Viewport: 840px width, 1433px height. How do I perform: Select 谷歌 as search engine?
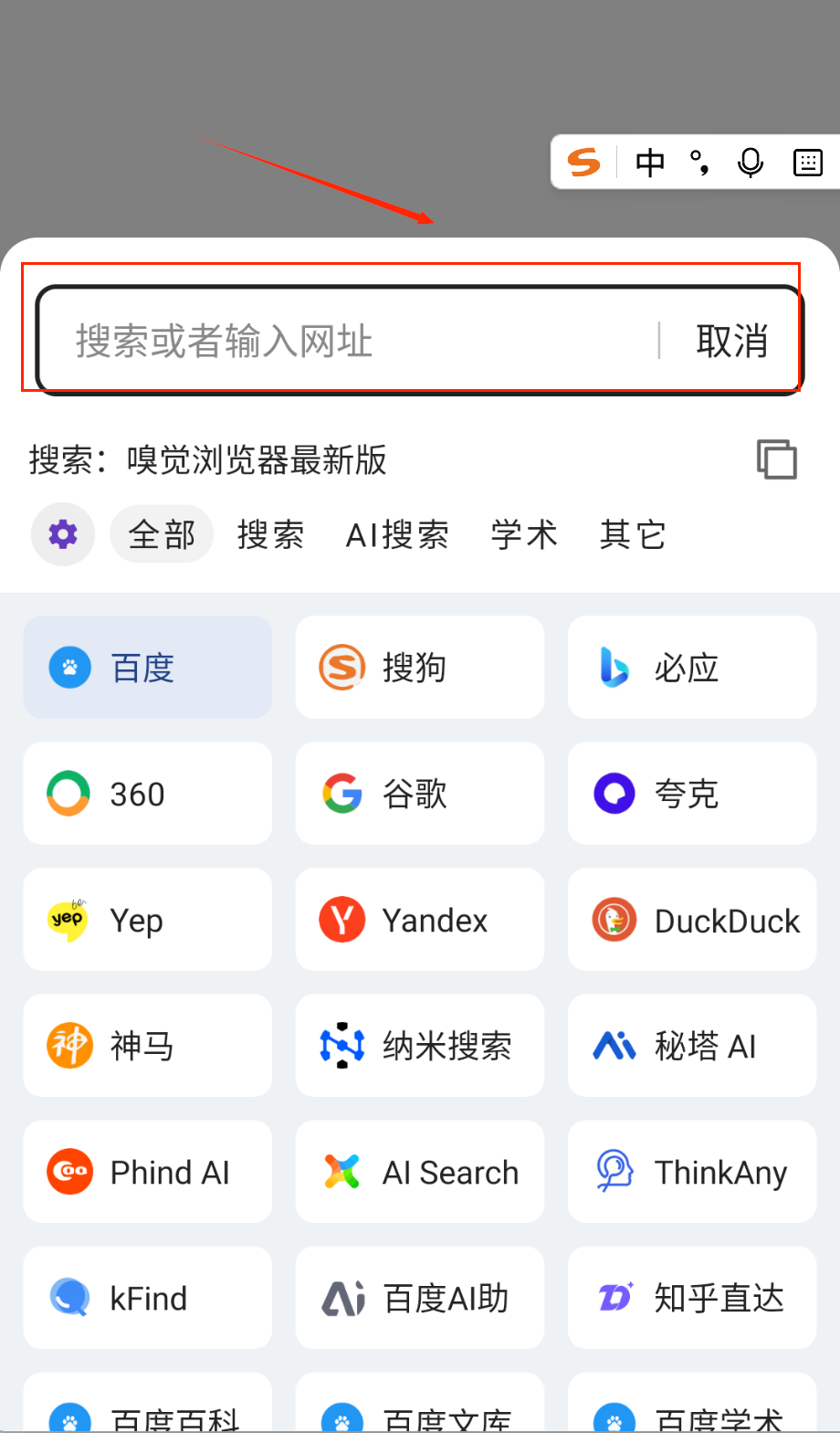pos(420,794)
